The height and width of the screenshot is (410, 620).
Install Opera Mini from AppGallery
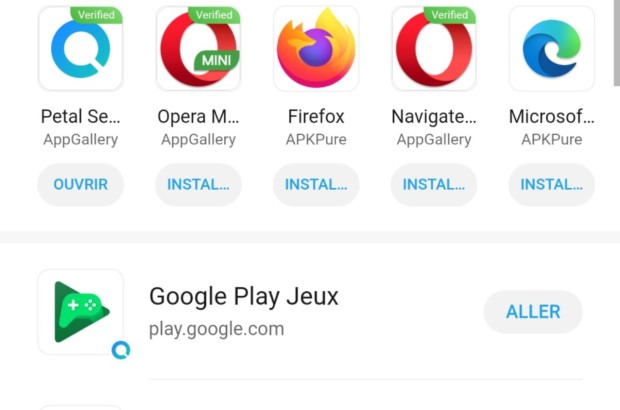point(198,185)
